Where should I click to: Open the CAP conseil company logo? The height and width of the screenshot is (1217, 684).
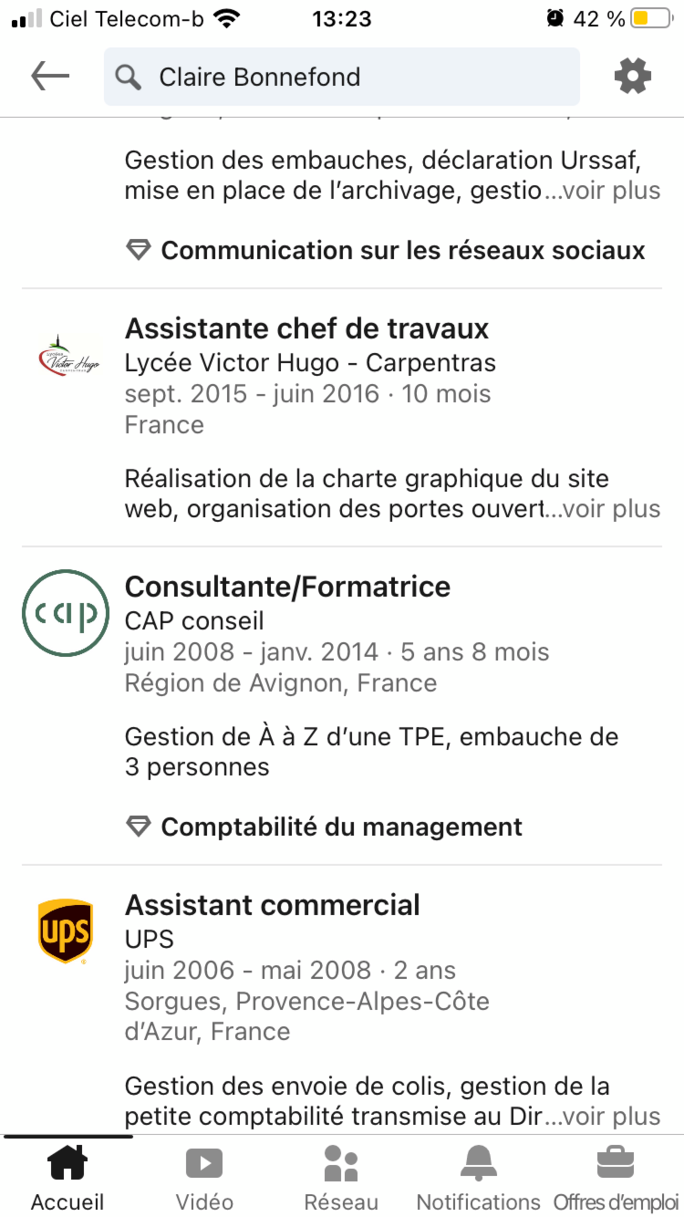65,612
